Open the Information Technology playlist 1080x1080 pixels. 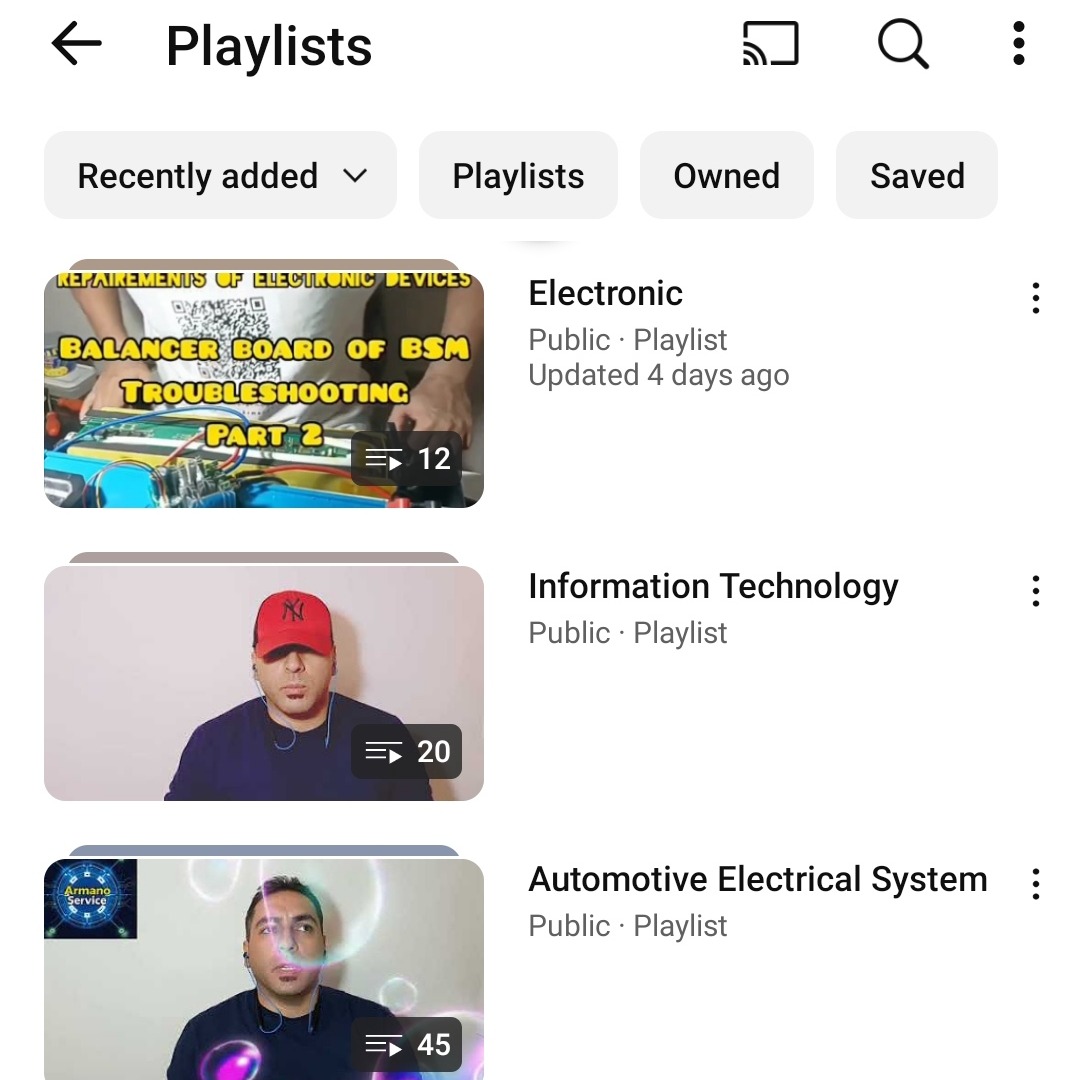click(x=264, y=683)
